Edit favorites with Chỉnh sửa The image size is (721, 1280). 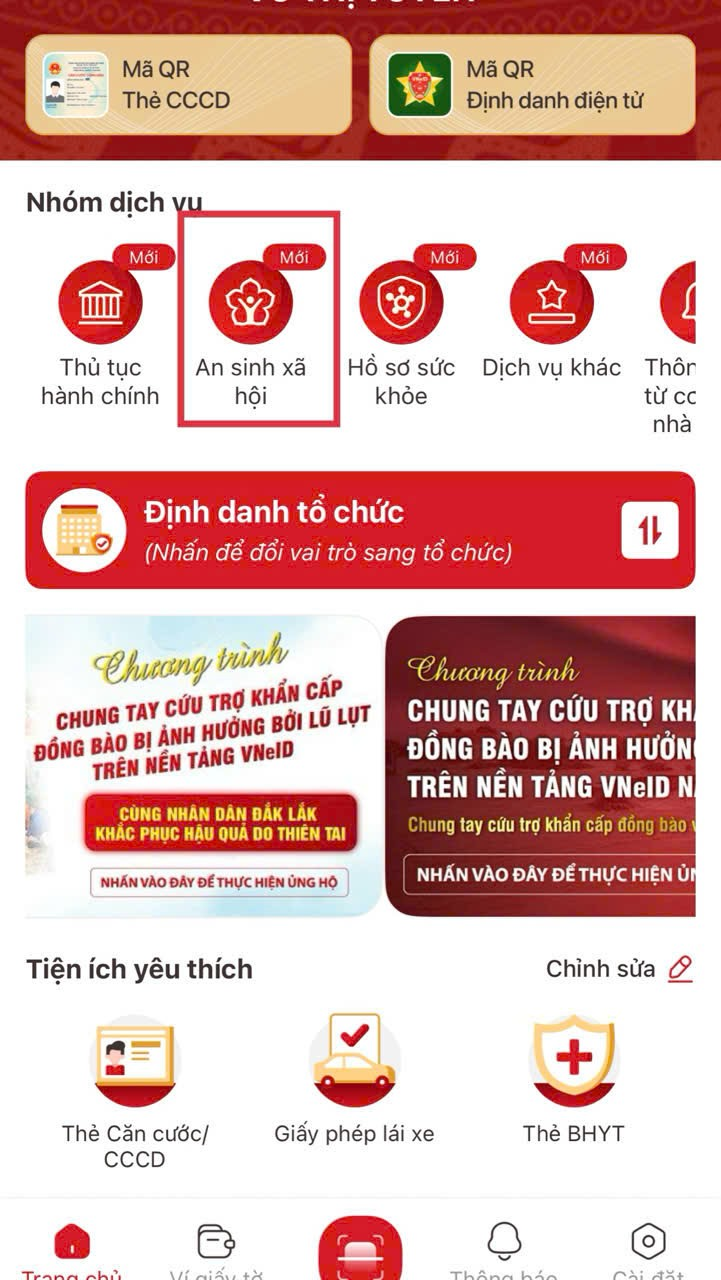click(x=619, y=969)
